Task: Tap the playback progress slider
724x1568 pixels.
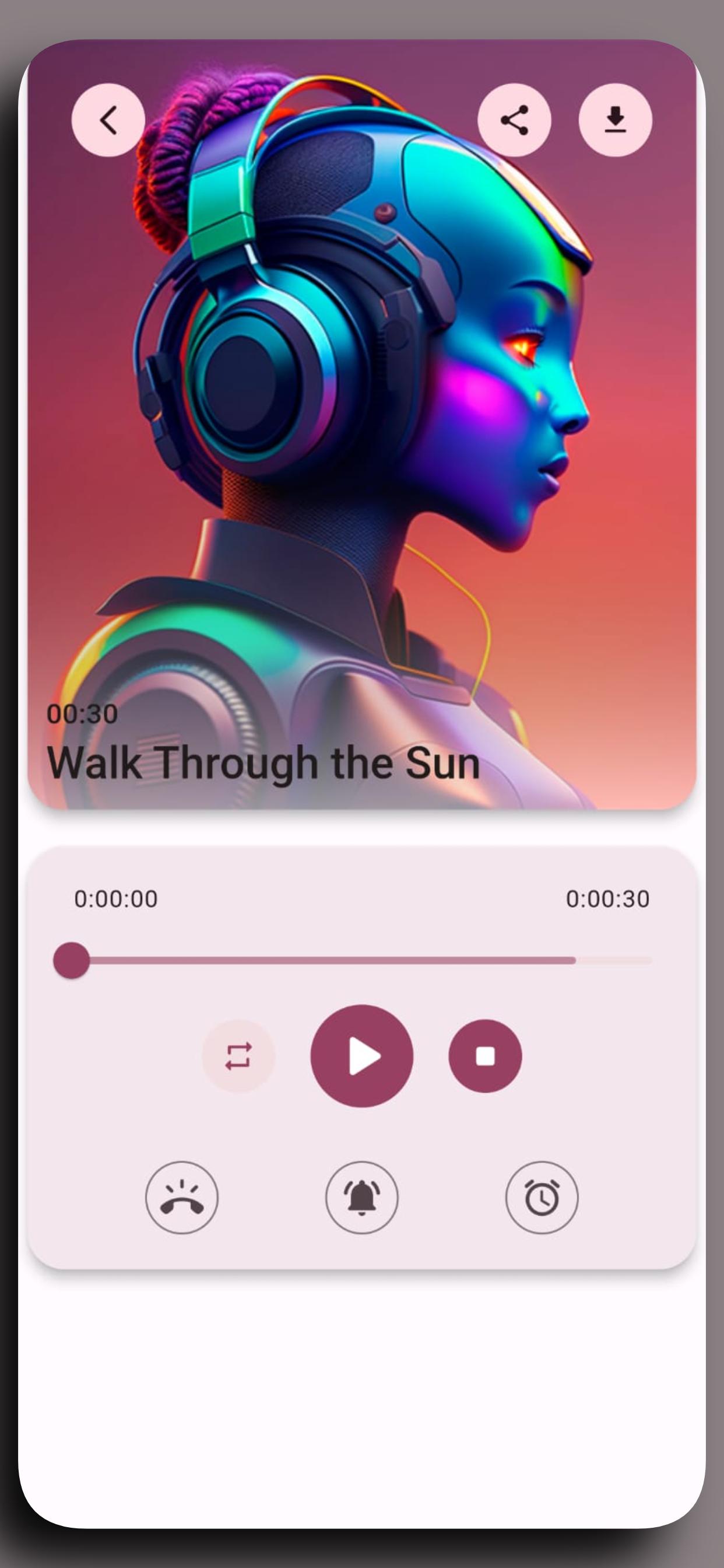Action: tap(362, 961)
